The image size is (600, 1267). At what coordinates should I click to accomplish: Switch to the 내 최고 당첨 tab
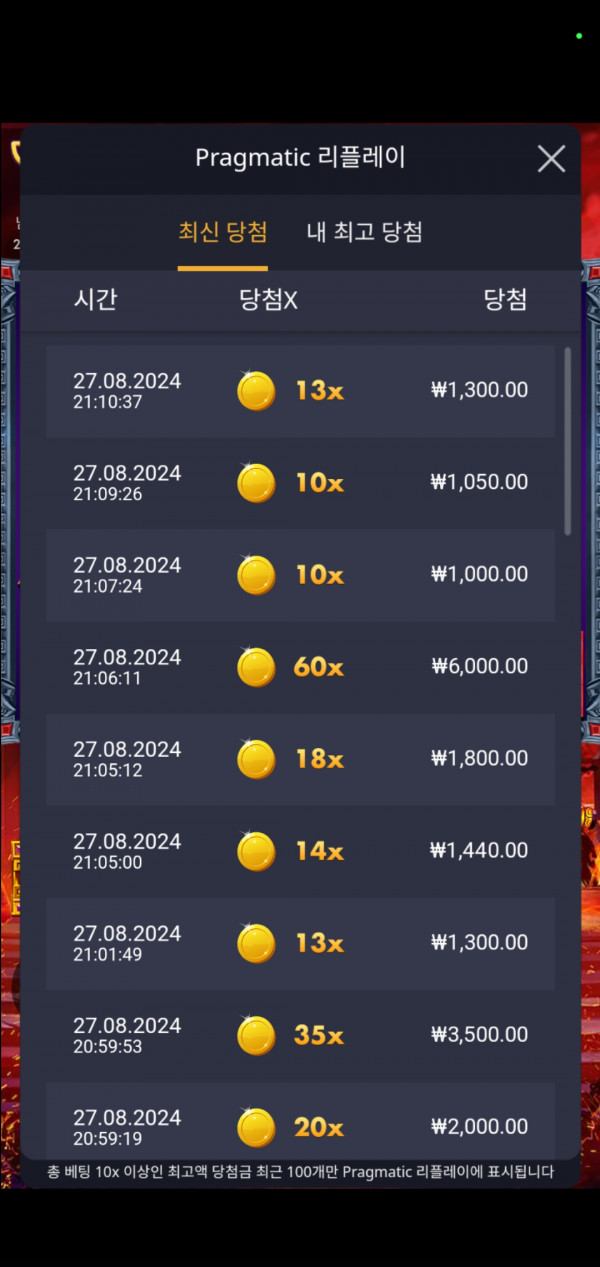click(364, 232)
